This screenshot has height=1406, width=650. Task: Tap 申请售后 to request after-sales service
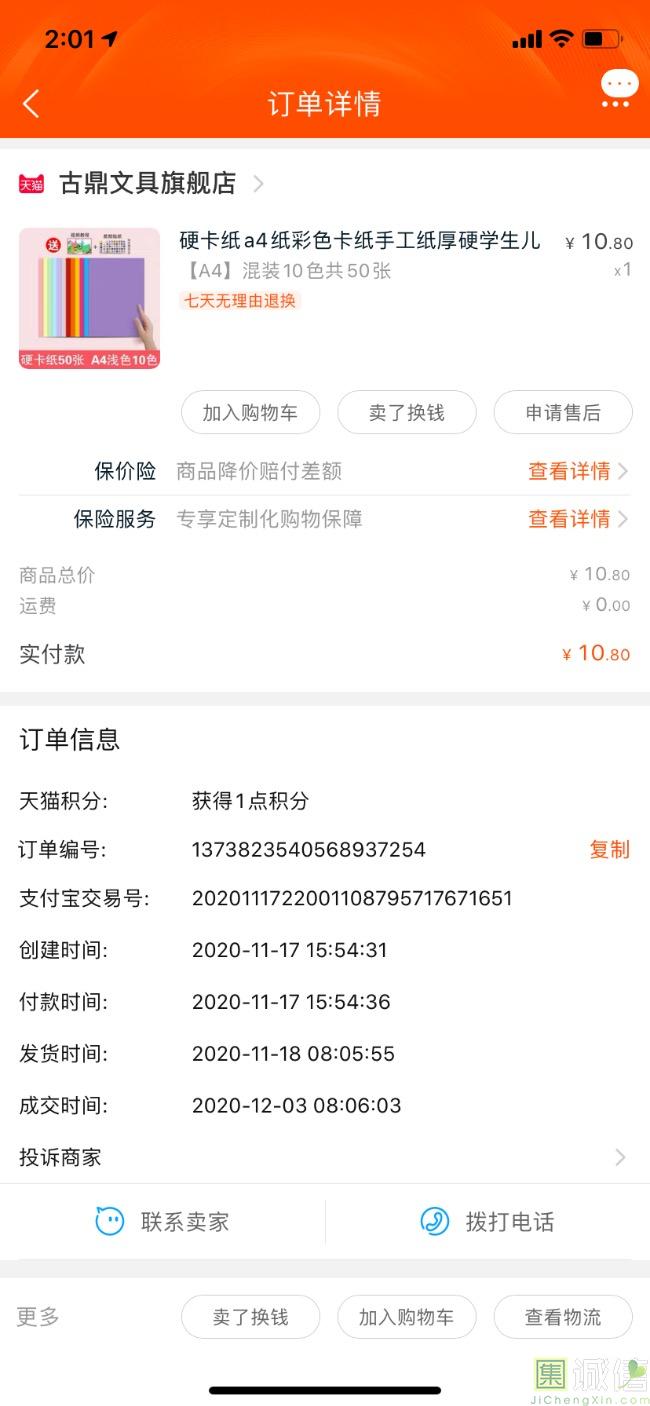[x=563, y=412]
